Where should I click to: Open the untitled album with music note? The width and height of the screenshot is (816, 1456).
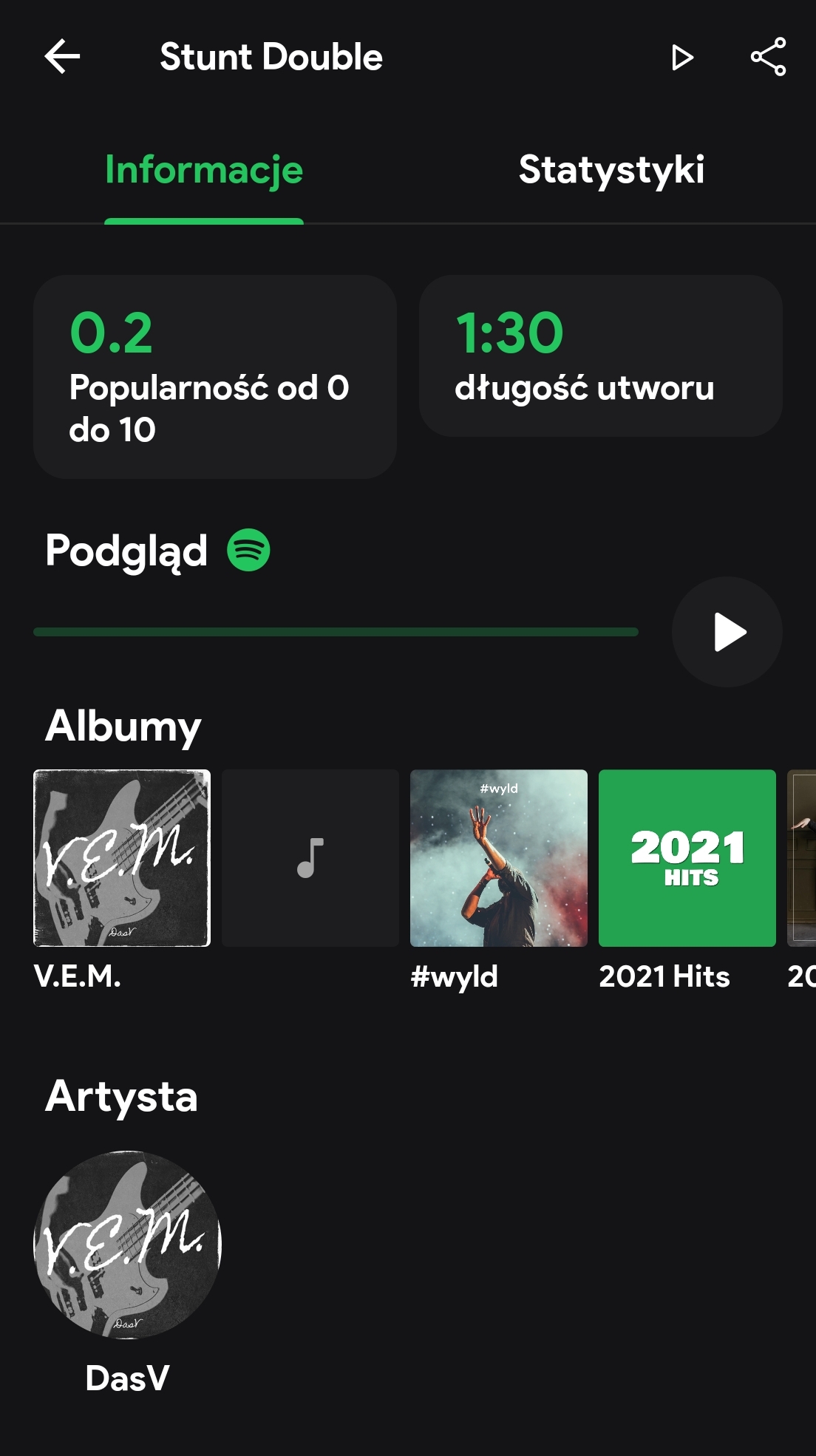point(310,858)
